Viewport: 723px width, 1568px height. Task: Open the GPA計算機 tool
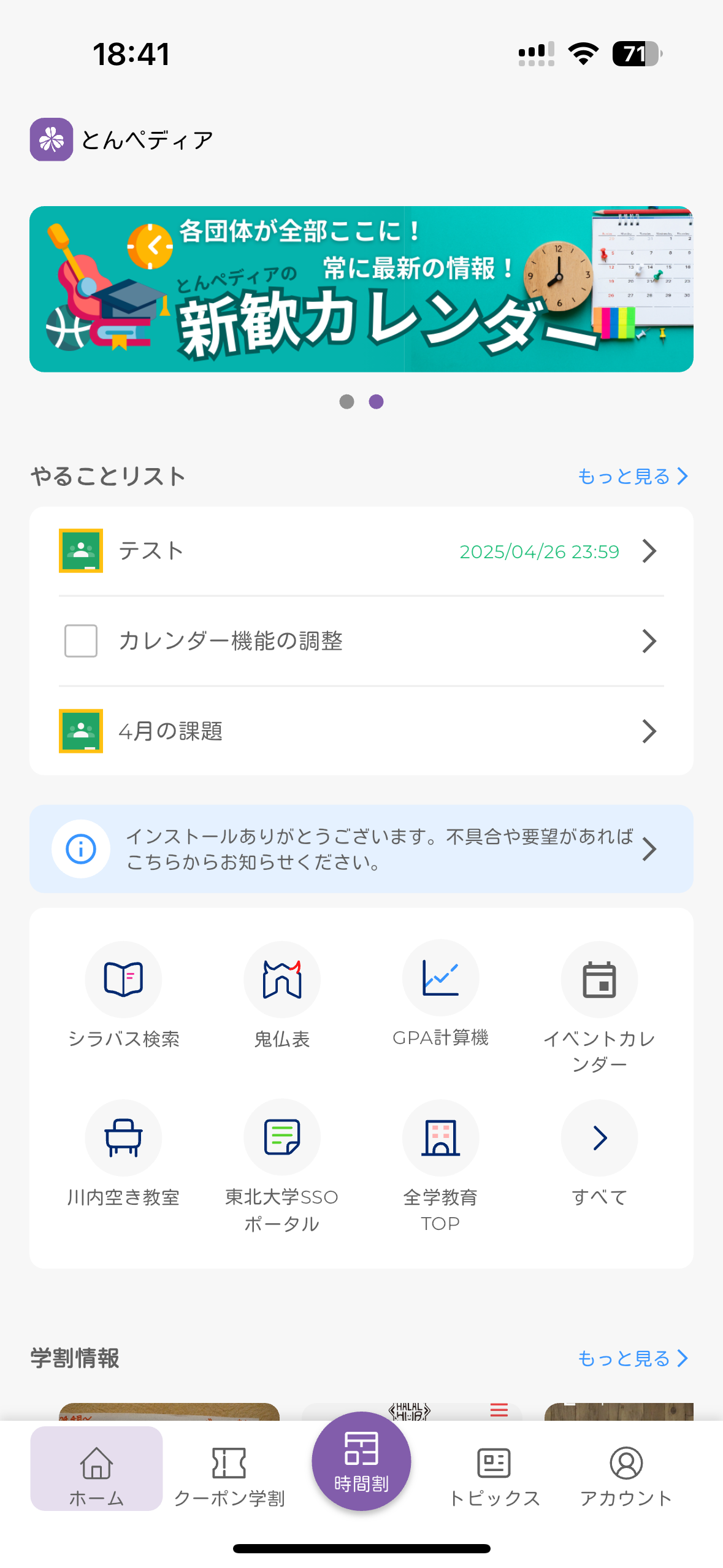(x=440, y=979)
